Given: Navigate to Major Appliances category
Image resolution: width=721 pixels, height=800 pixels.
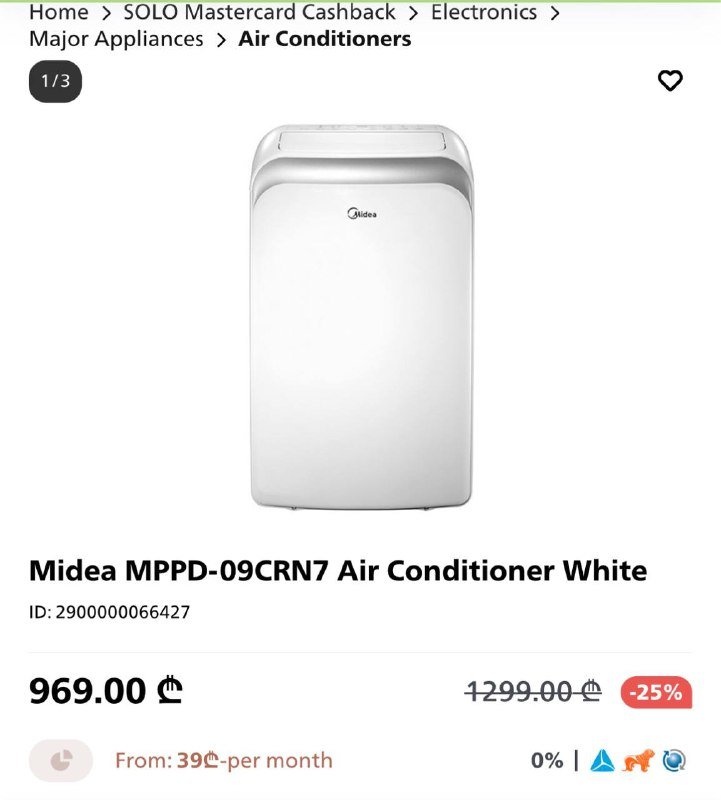Looking at the screenshot, I should [x=116, y=39].
